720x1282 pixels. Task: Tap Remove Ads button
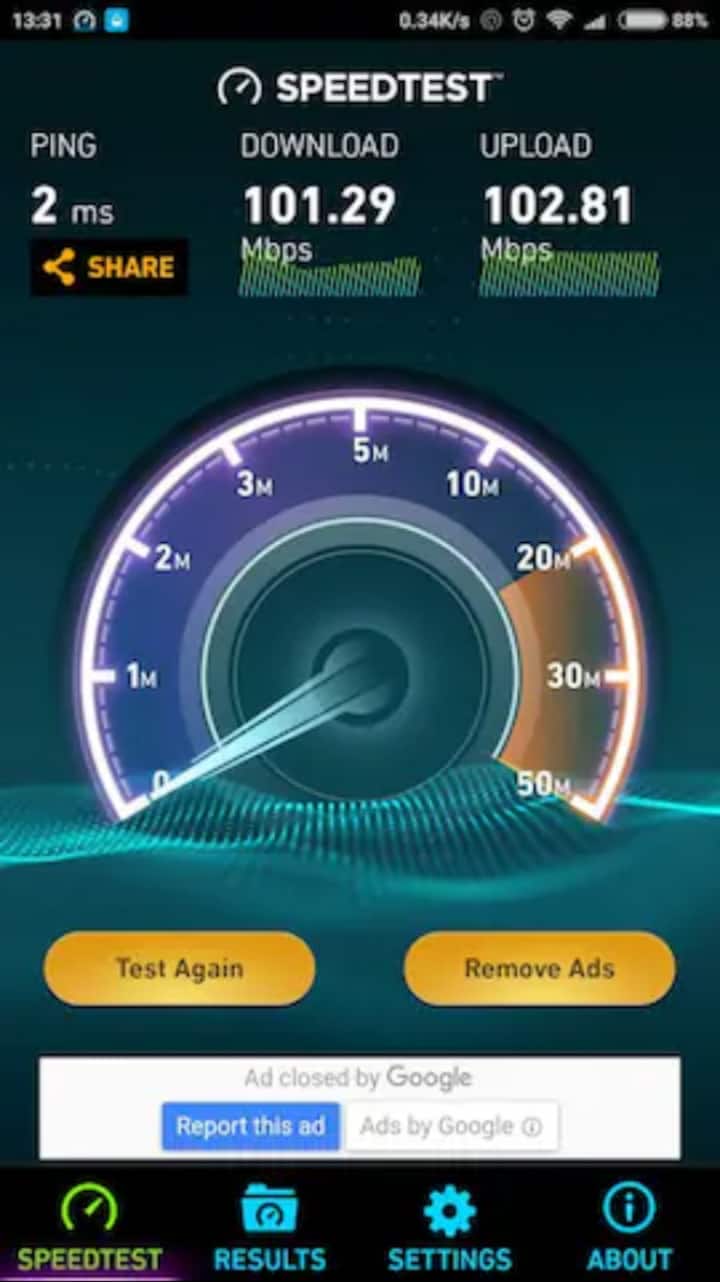coord(539,968)
